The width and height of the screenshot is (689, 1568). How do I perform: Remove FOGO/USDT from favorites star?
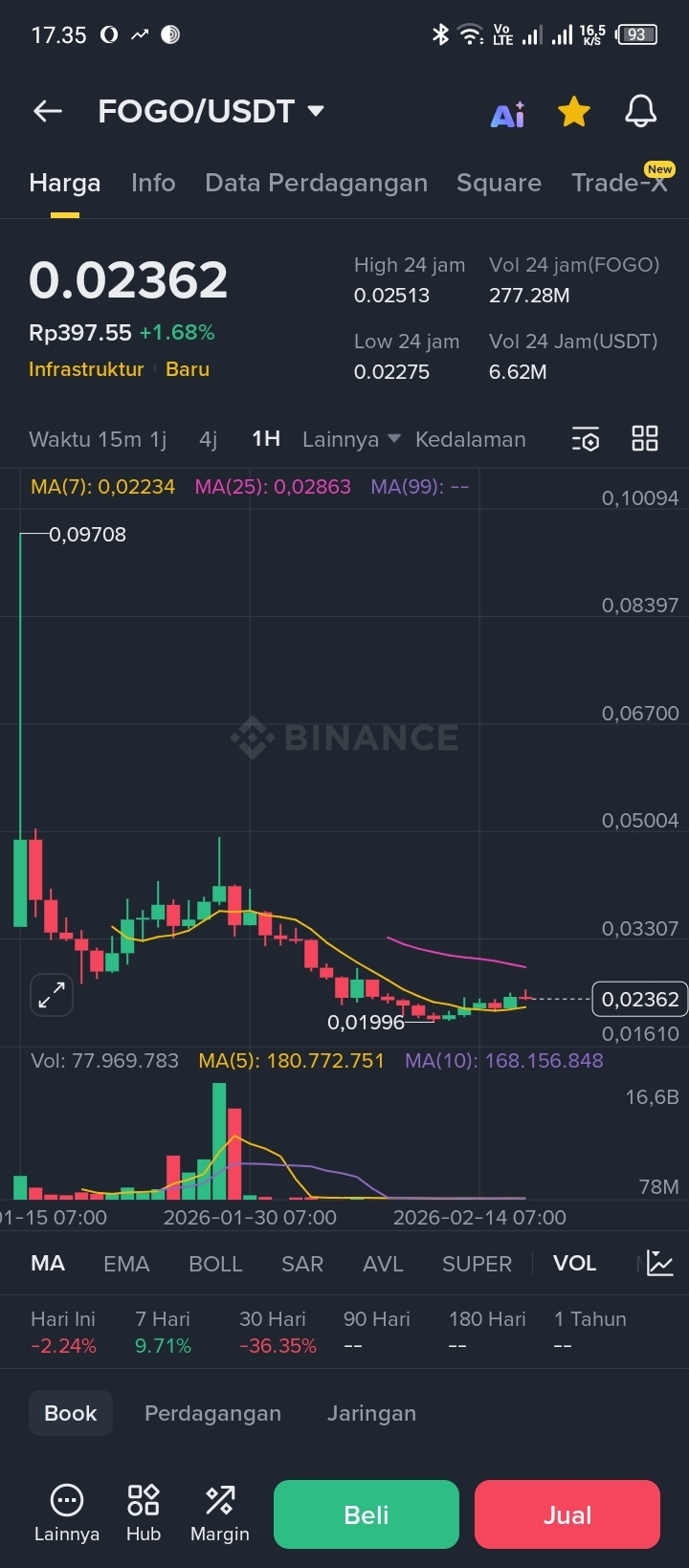pyautogui.click(x=574, y=112)
